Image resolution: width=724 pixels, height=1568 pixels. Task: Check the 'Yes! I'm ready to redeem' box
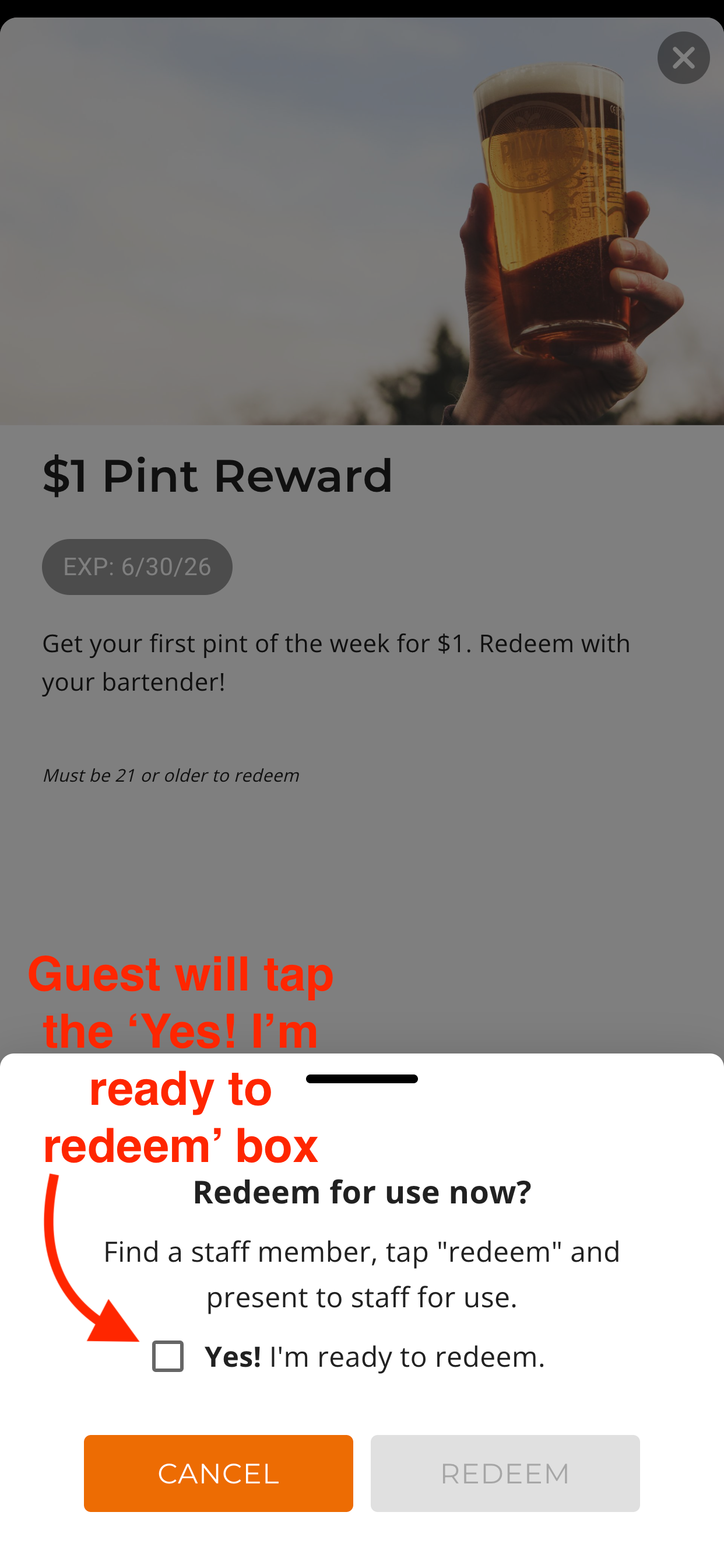click(x=168, y=1356)
